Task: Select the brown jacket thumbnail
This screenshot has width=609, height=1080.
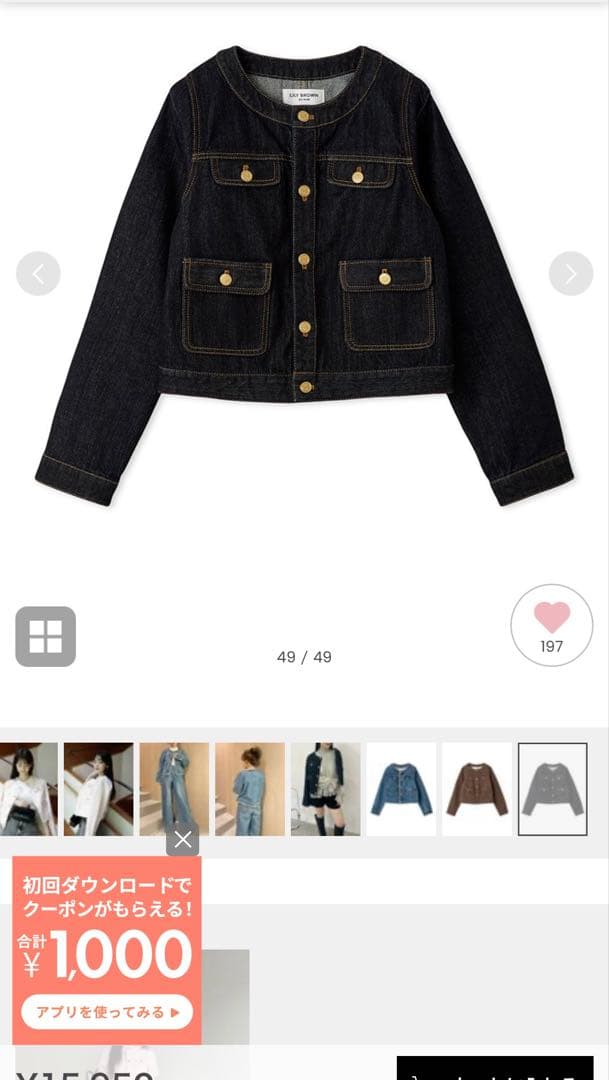Action: pos(477,789)
